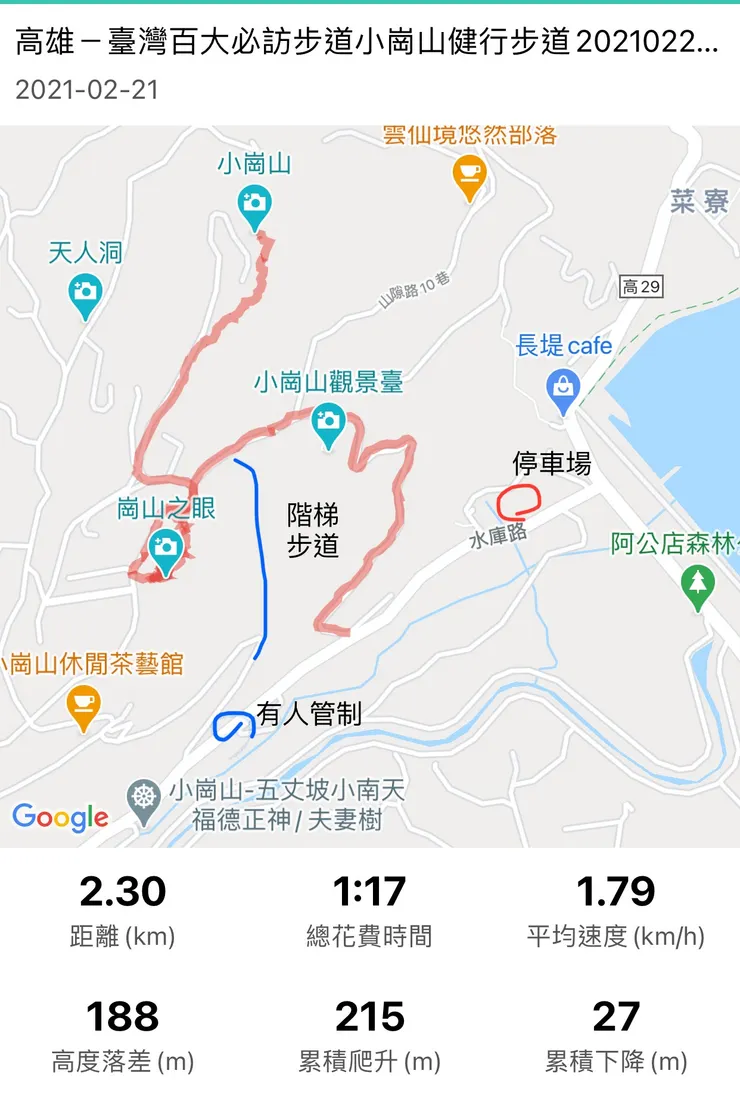The image size is (740, 1096).
Task: Select the 215 m climb stat
Action: point(370,1018)
